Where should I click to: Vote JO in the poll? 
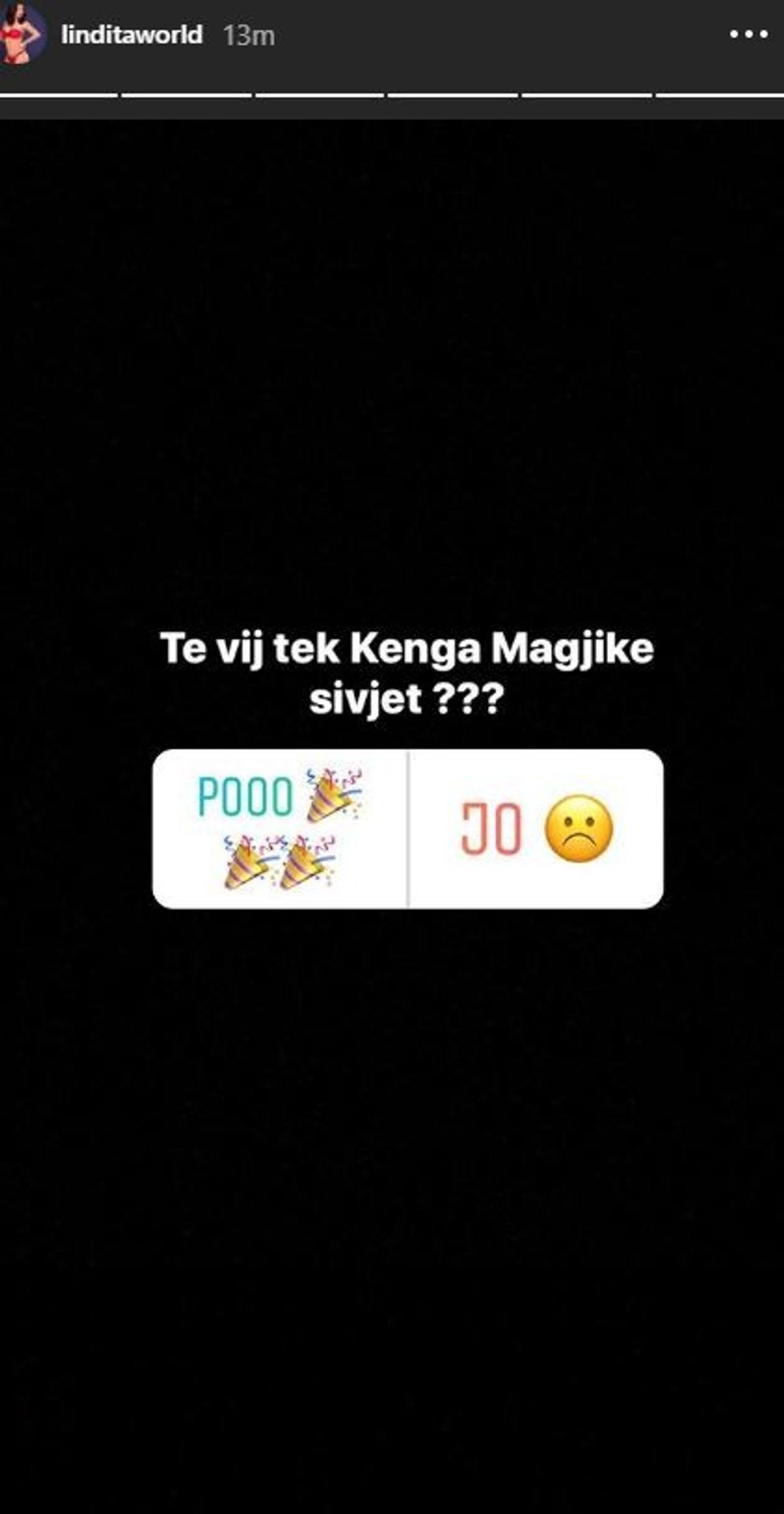pyautogui.click(x=536, y=828)
